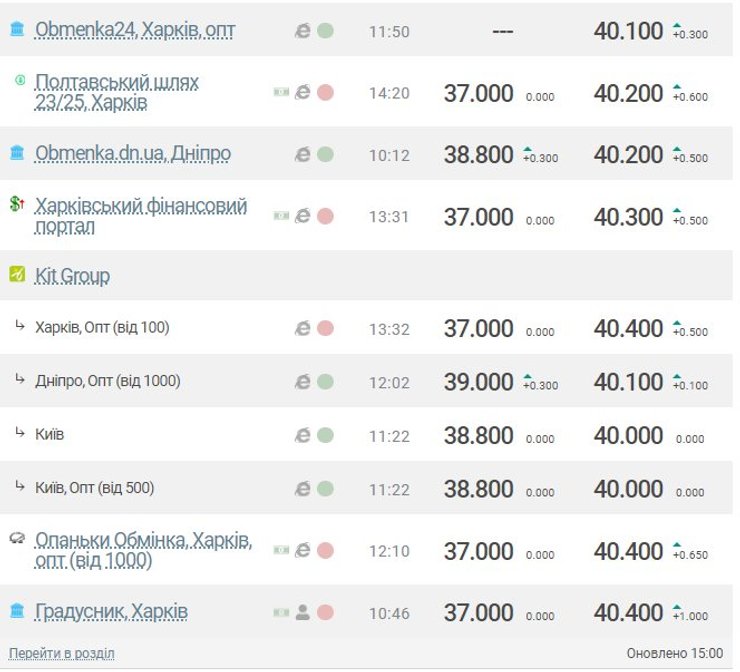Open Полтавський шлях 23/25, Харків link

(116, 92)
